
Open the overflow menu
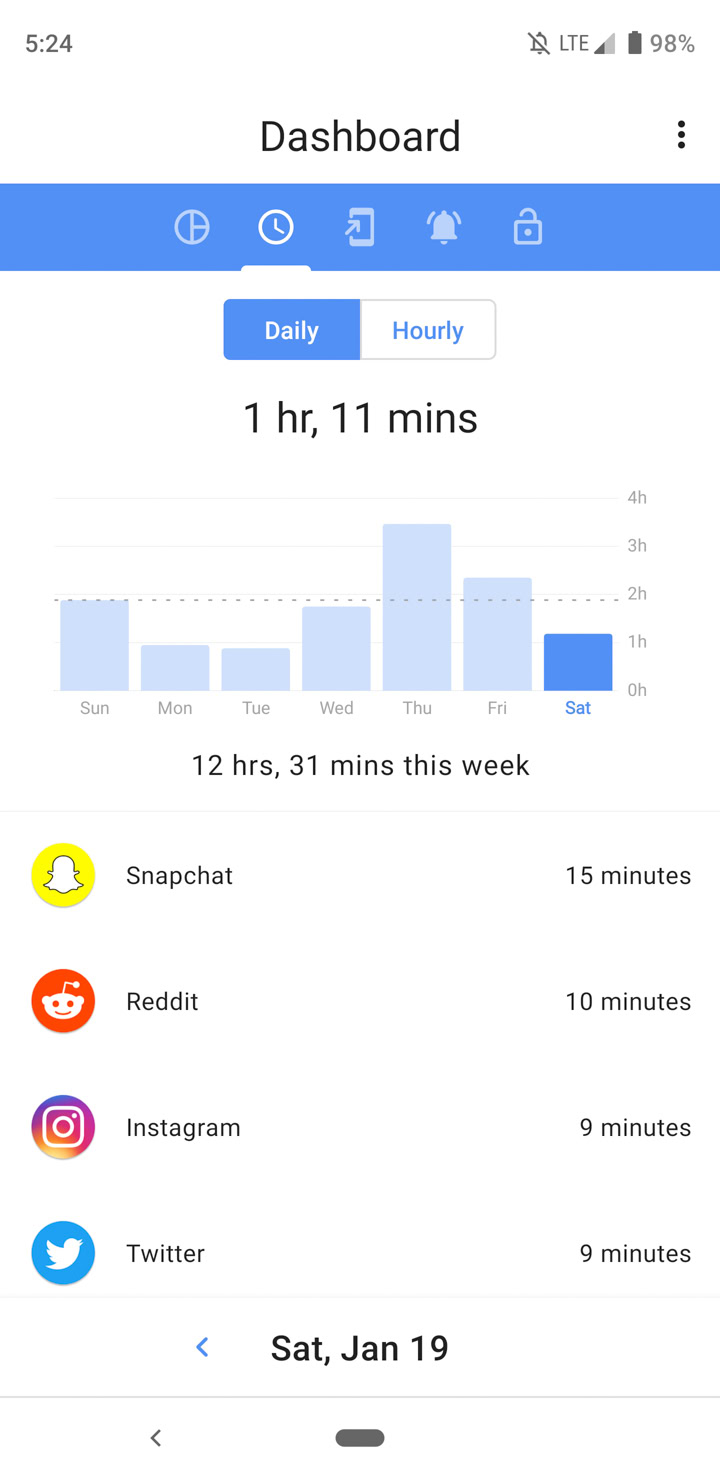coord(681,135)
